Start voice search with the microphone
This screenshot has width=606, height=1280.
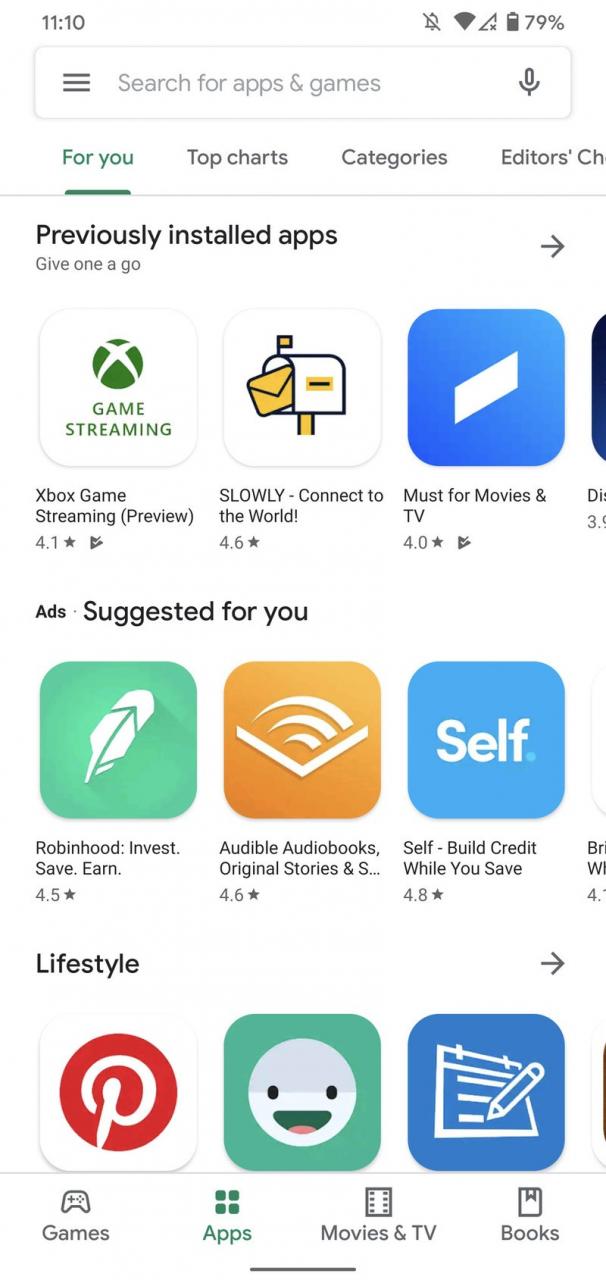tap(529, 83)
